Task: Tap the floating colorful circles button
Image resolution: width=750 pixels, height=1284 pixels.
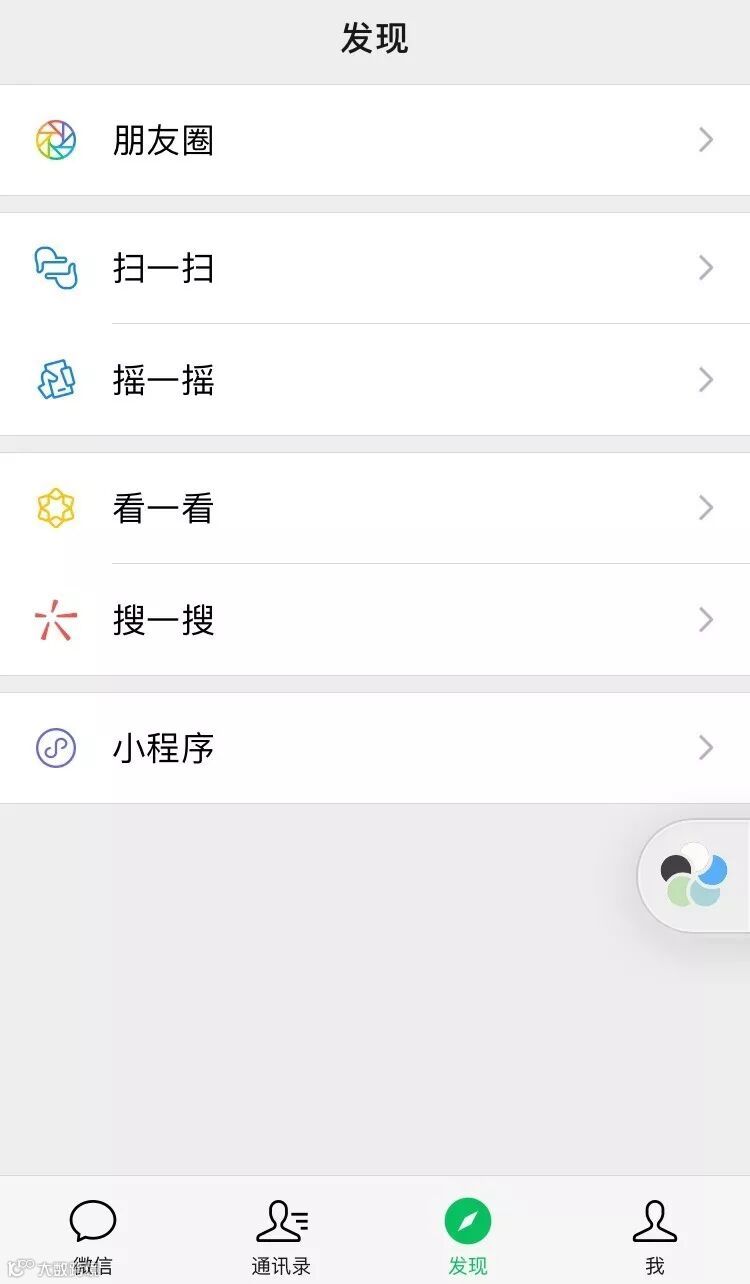Action: [x=695, y=876]
